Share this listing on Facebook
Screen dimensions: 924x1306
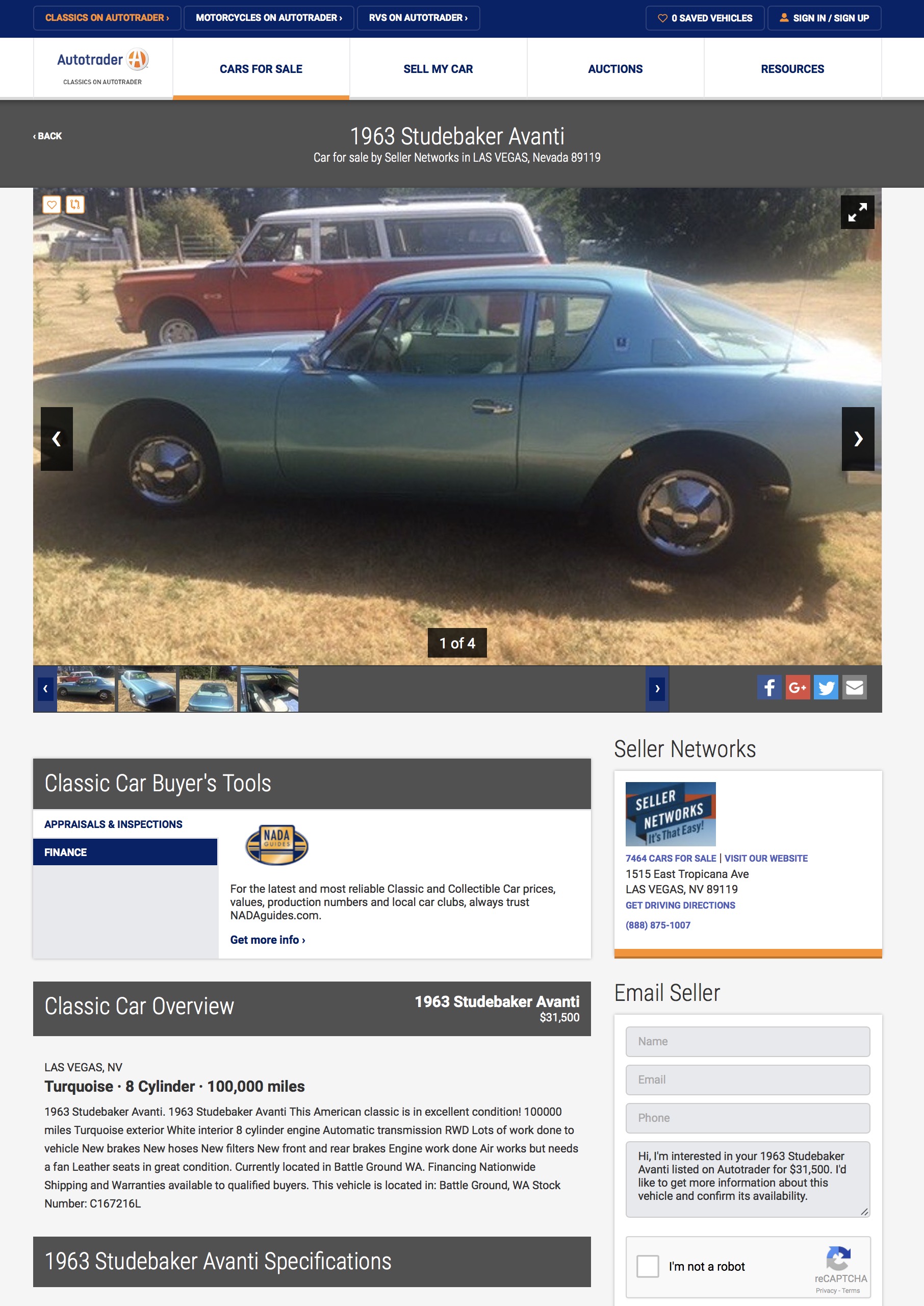click(768, 687)
